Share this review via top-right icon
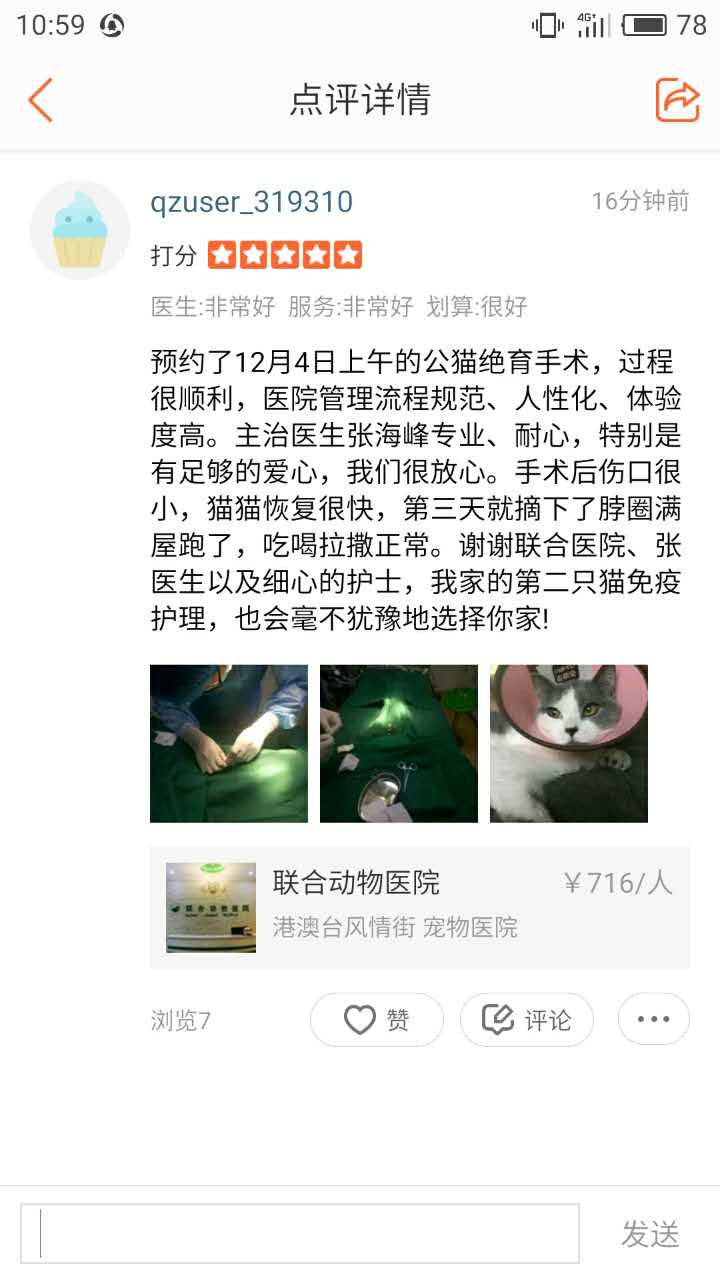This screenshot has width=720, height=1280. (677, 100)
